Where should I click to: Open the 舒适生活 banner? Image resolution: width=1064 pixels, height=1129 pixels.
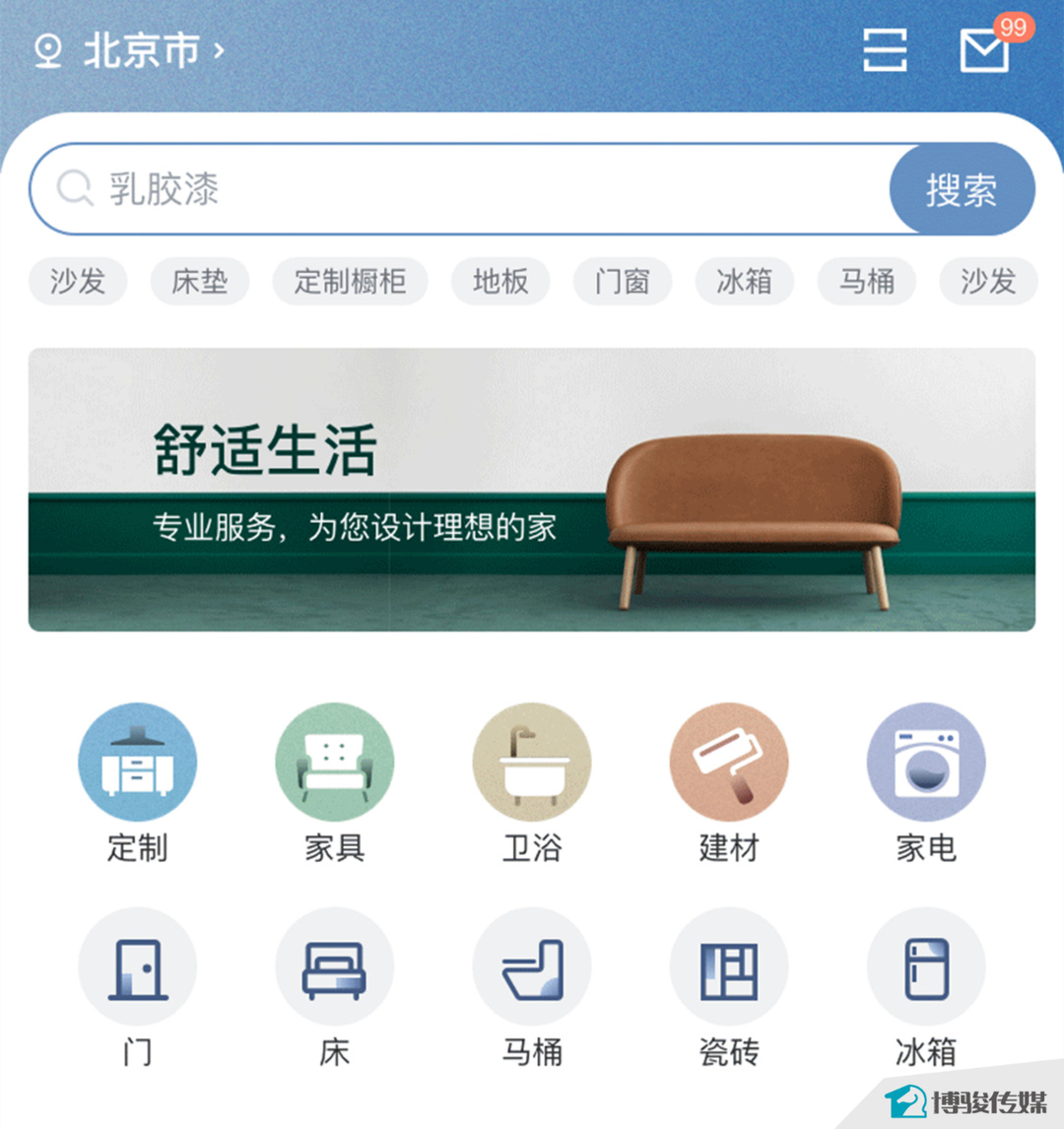[x=532, y=490]
